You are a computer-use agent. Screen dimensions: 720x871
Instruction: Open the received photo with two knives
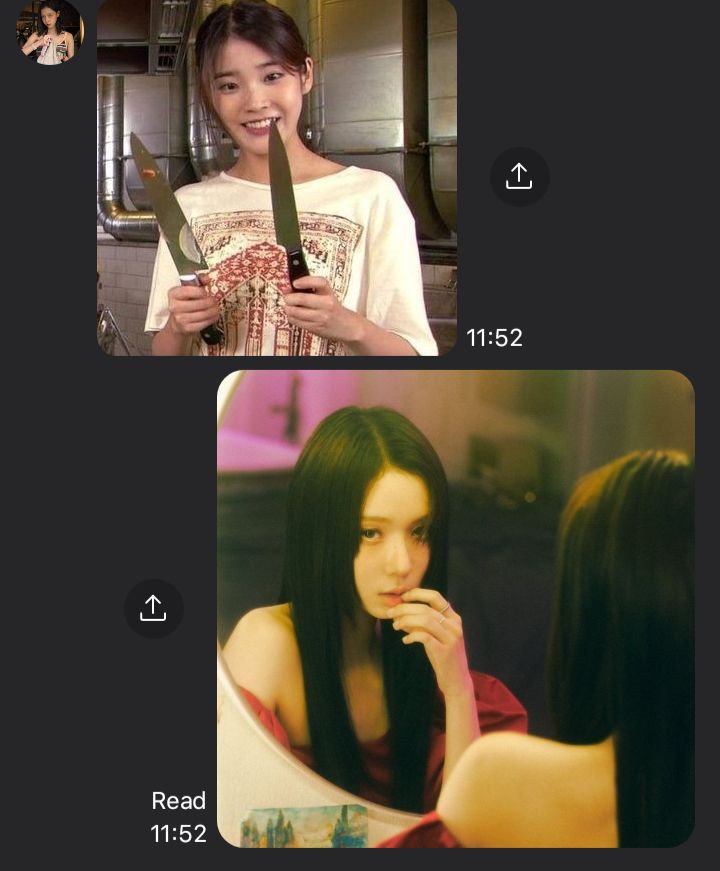click(277, 177)
